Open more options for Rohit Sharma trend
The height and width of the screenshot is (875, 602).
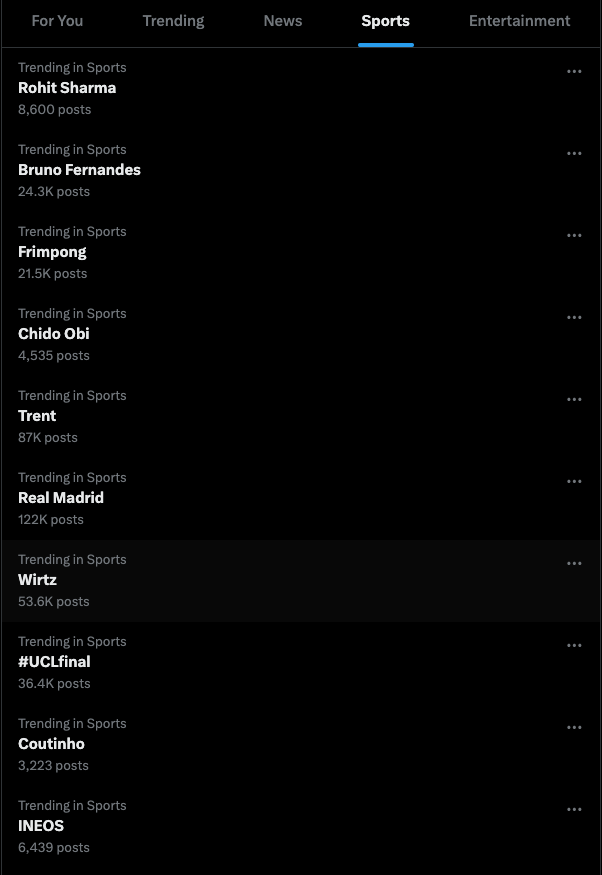(x=574, y=72)
